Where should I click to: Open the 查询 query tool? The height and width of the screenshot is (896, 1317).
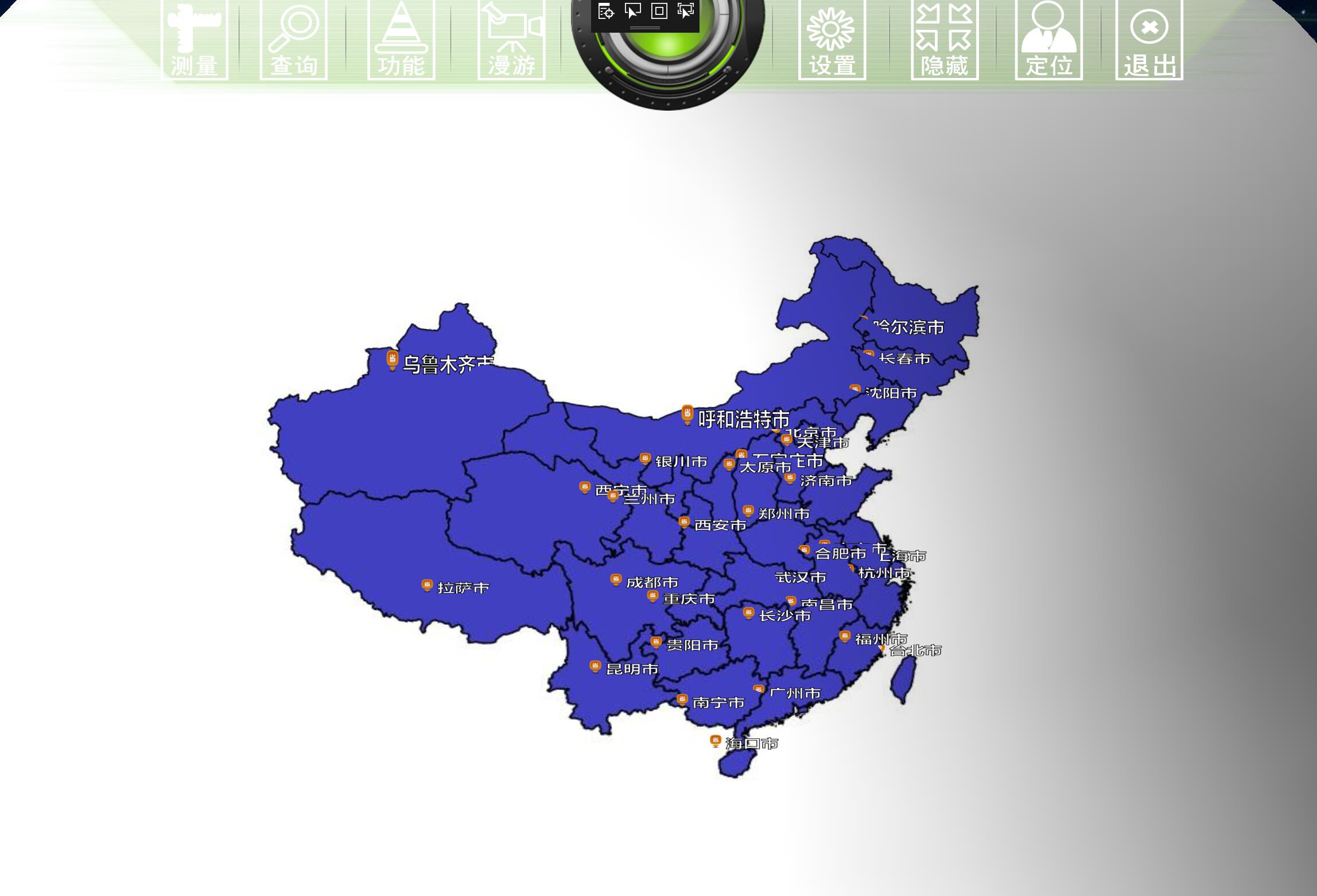[293, 40]
